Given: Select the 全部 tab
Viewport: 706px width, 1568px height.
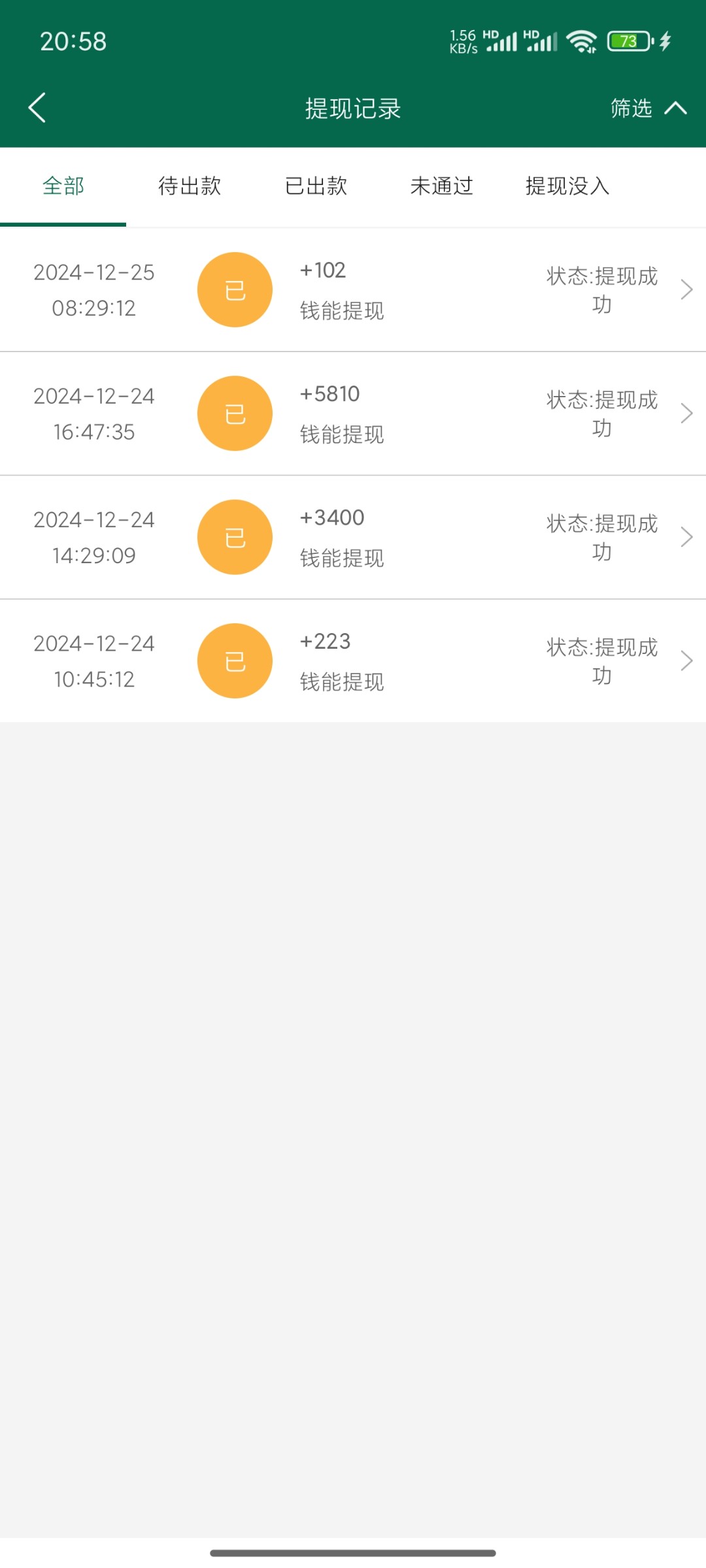Looking at the screenshot, I should click(63, 186).
